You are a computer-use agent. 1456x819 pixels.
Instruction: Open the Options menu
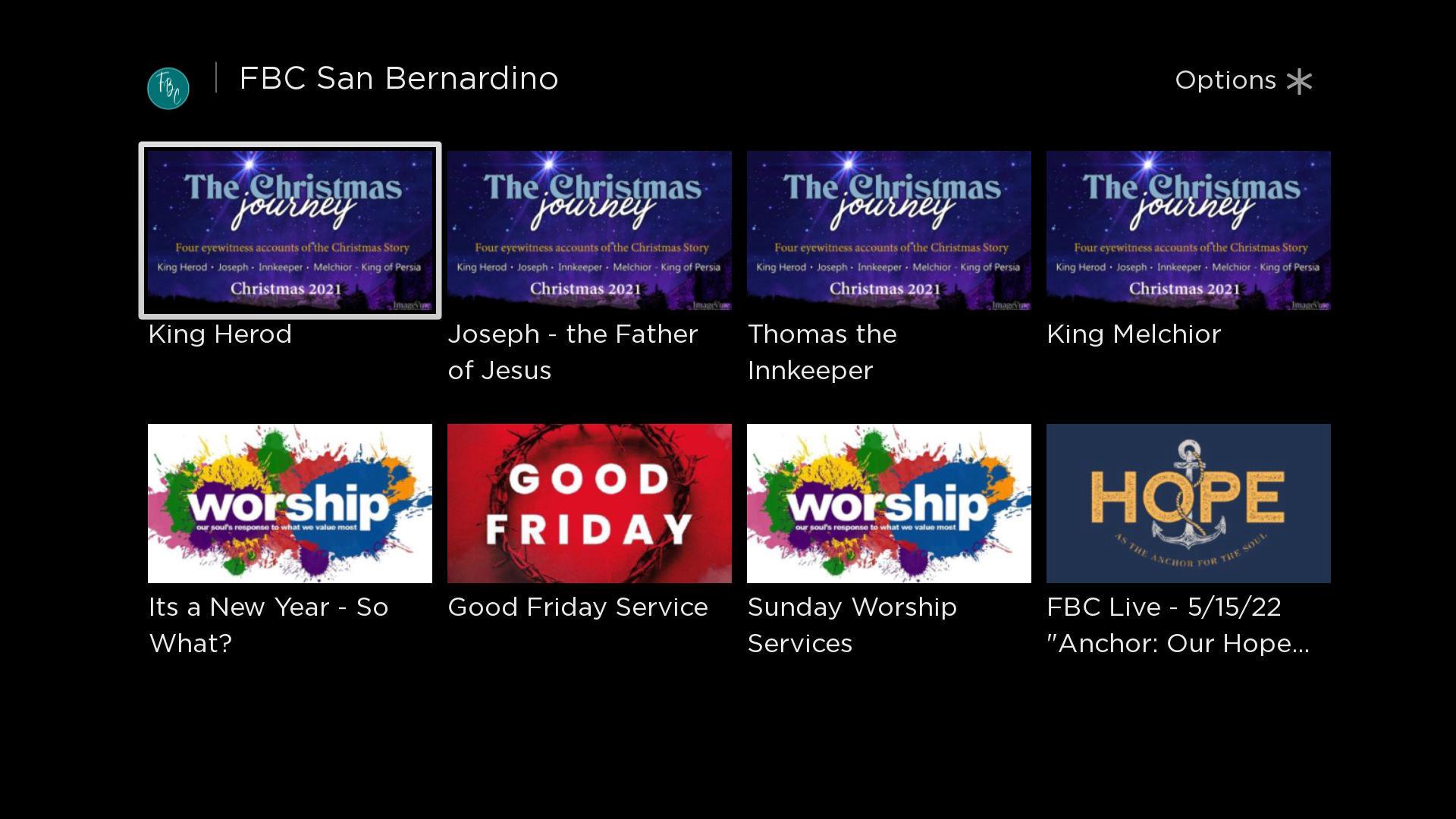coord(1244,80)
